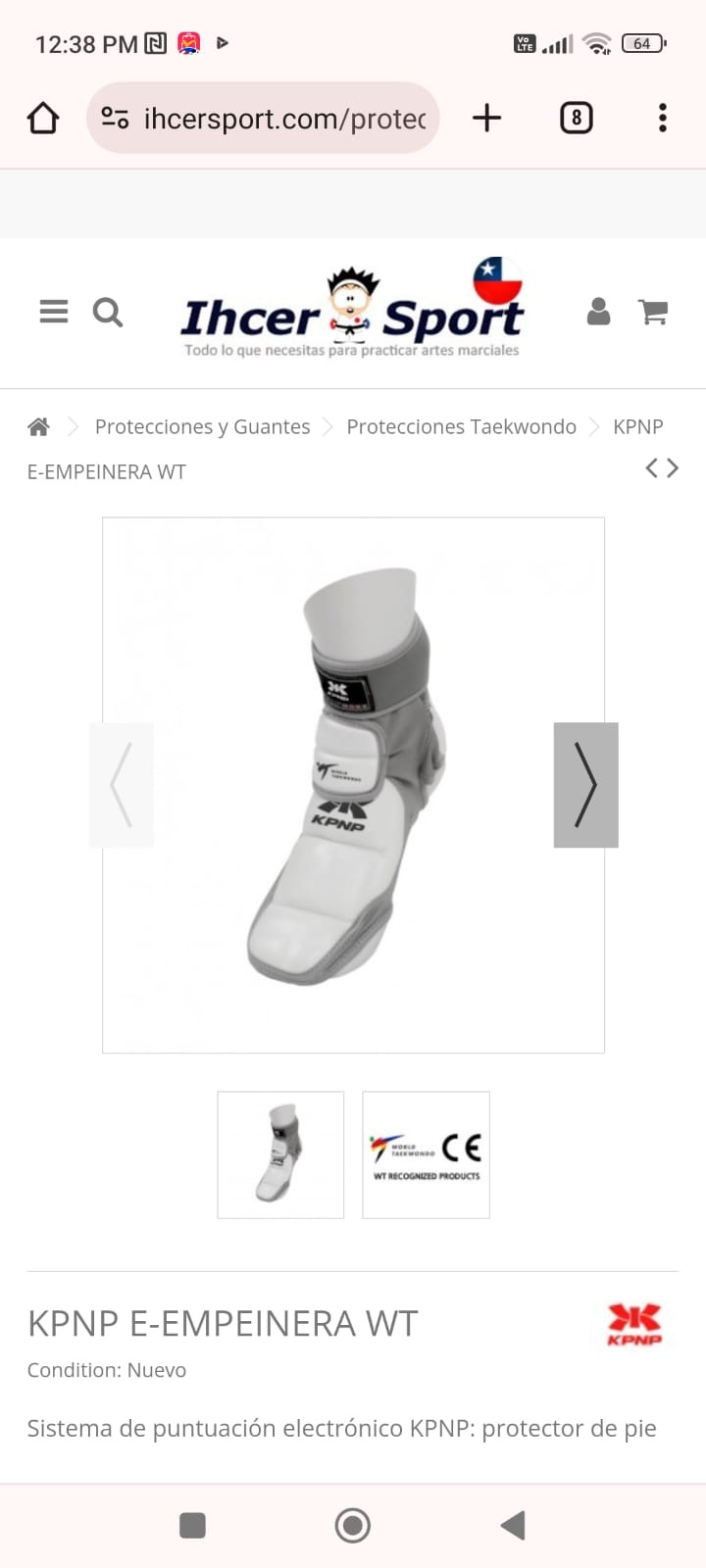Open the tab switcher showing 8 tabs
Screen dimensions: 706x1568
pyautogui.click(x=576, y=119)
